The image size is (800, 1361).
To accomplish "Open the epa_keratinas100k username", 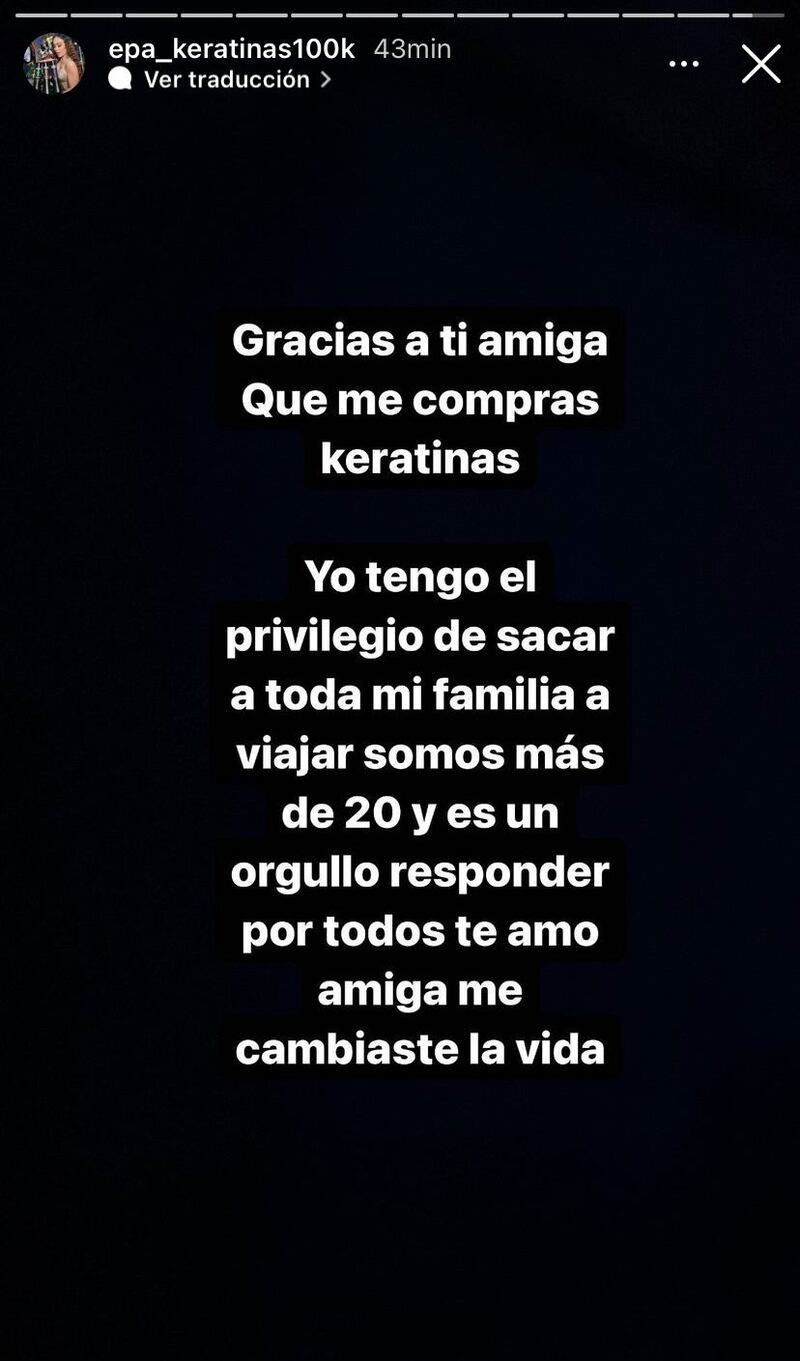I will pos(231,48).
